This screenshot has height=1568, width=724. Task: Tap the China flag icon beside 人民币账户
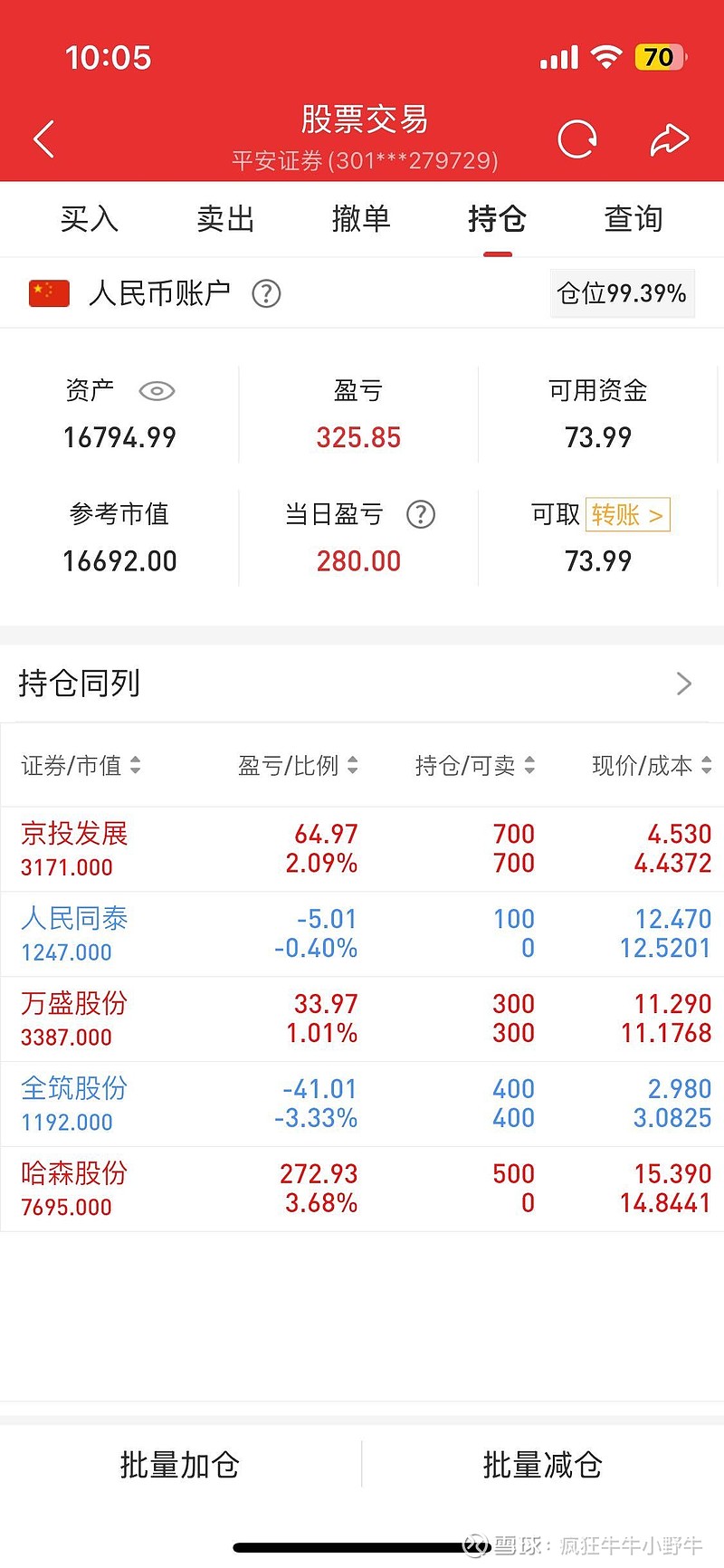pos(48,292)
